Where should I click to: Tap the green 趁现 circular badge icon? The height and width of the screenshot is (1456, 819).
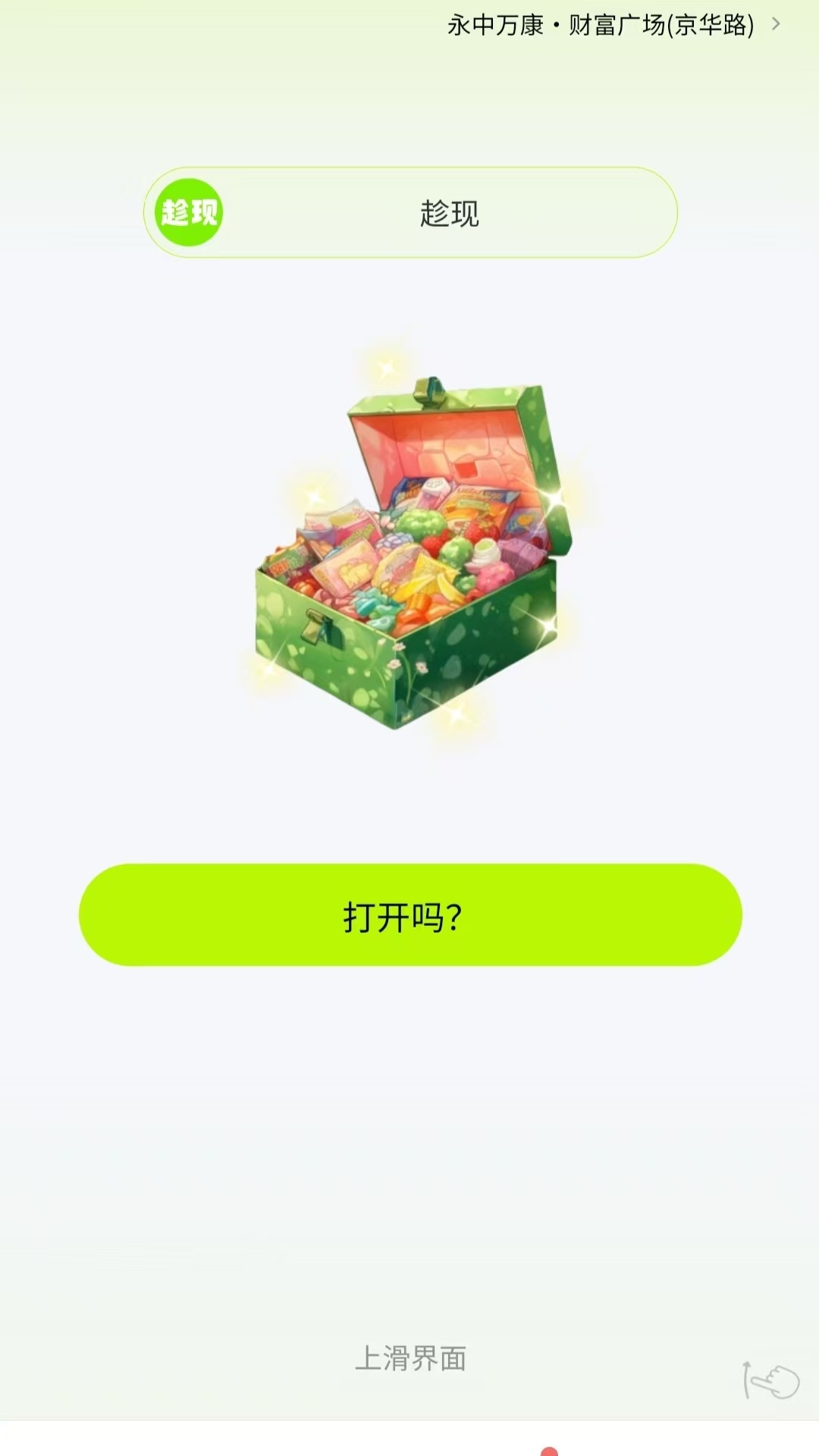(x=190, y=213)
